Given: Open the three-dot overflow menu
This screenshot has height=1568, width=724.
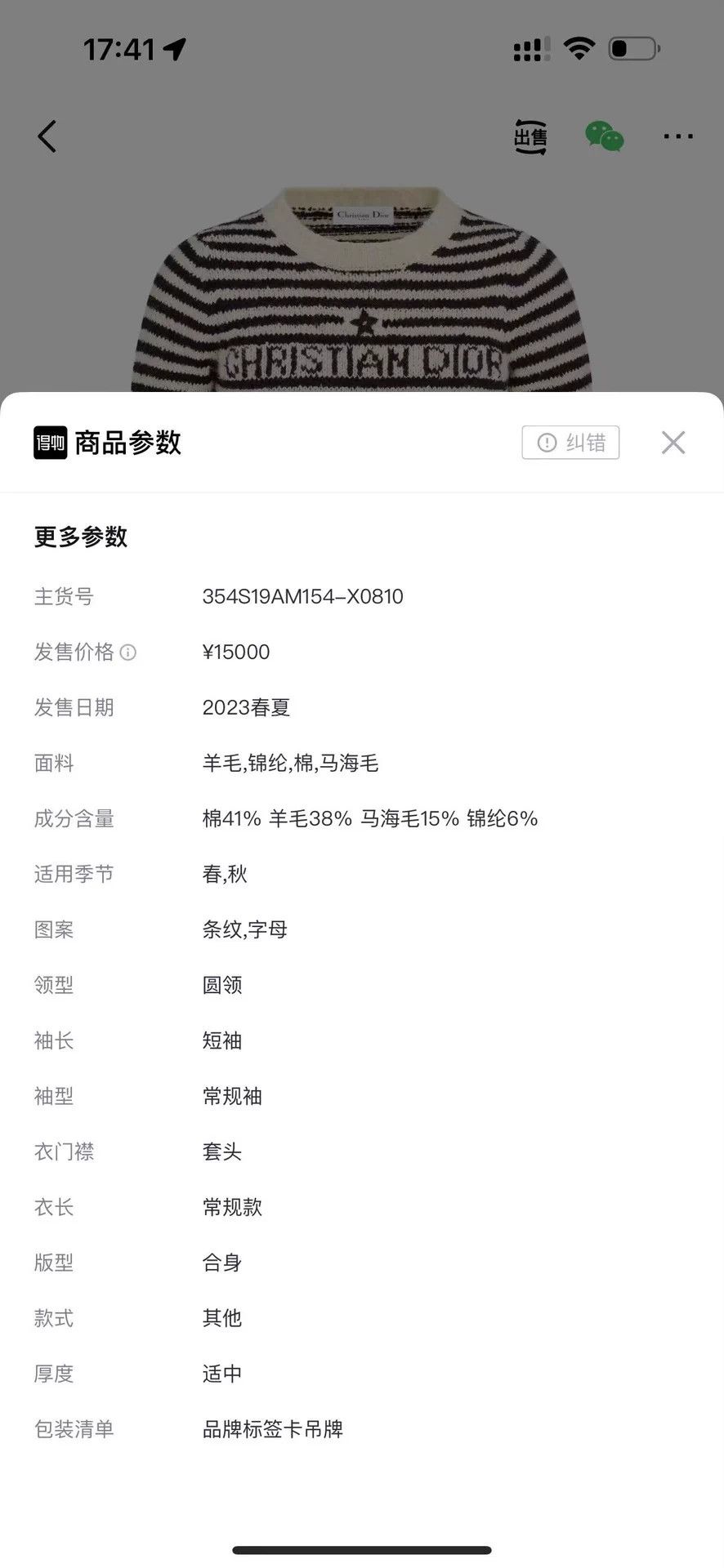Looking at the screenshot, I should click(678, 136).
